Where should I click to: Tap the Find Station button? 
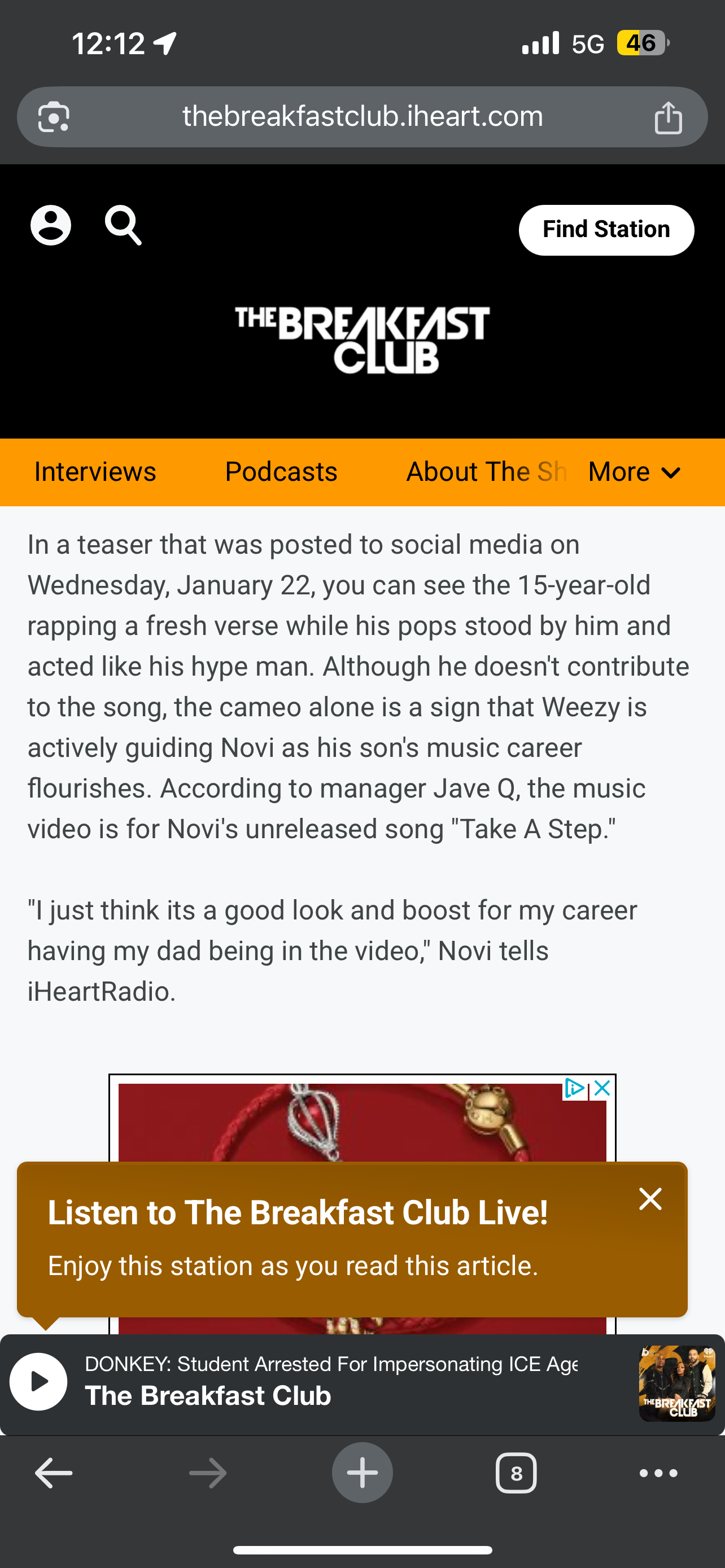tap(606, 230)
